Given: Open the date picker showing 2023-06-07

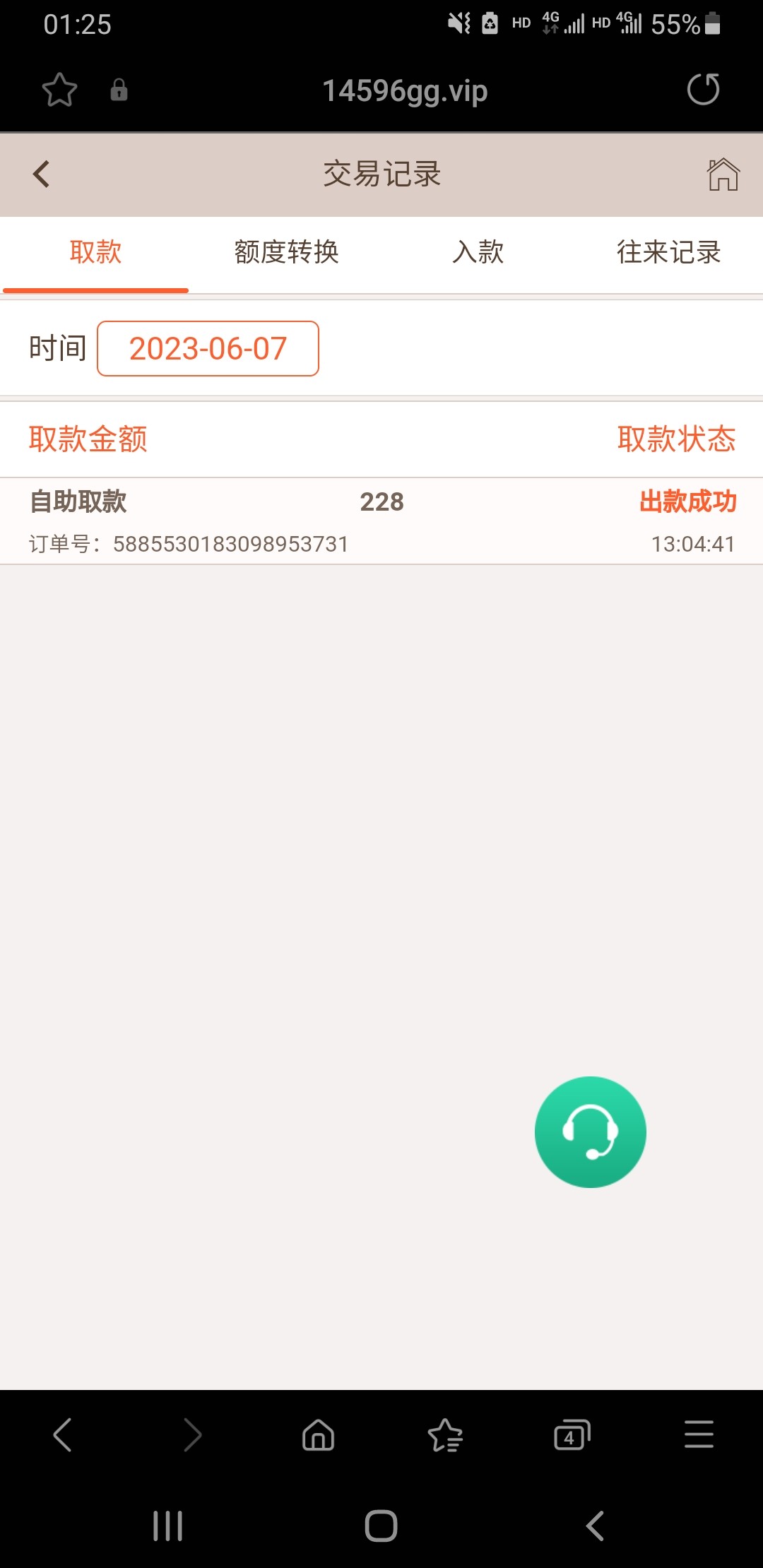Looking at the screenshot, I should pyautogui.click(x=208, y=349).
